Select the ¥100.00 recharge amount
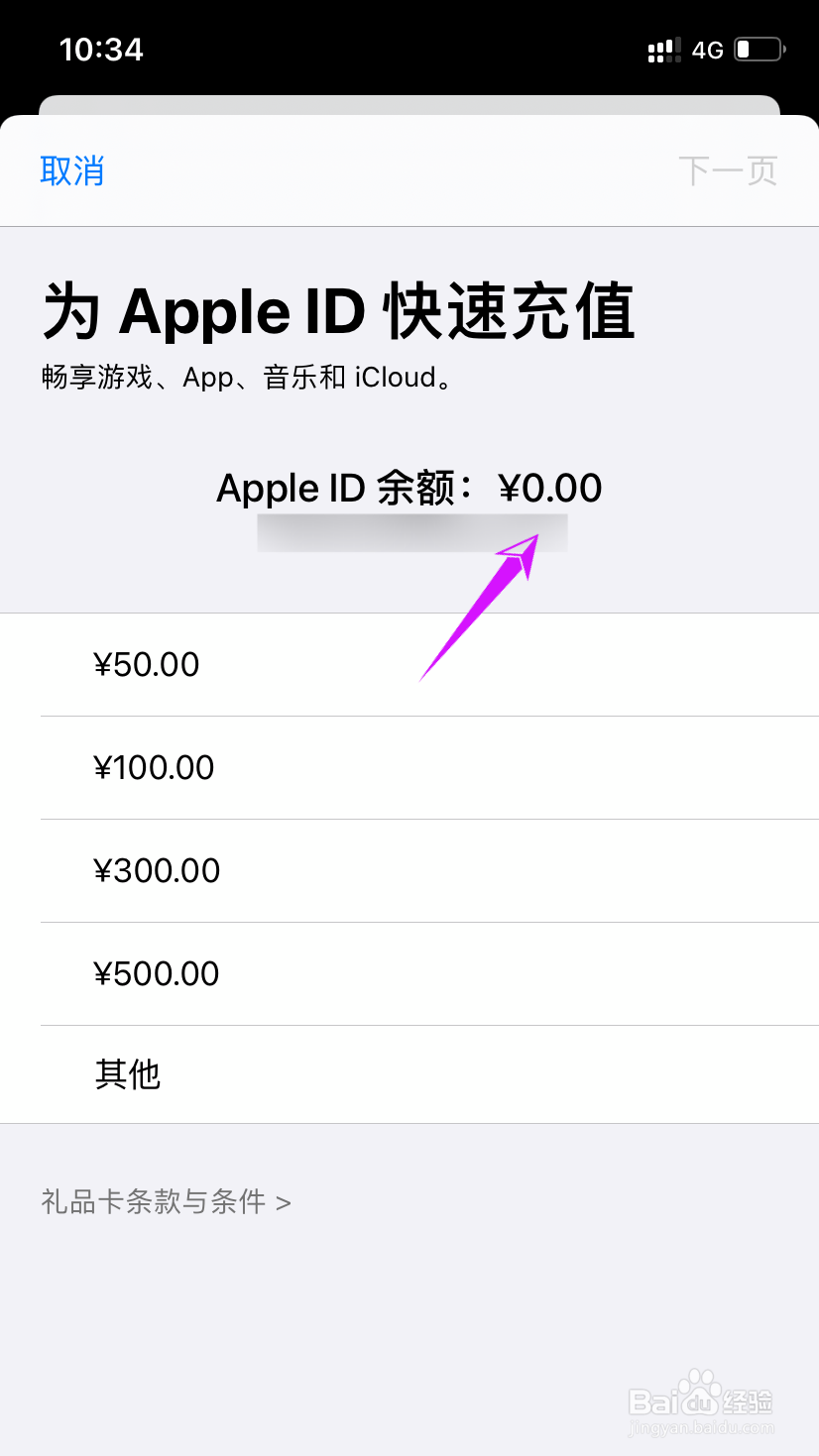The image size is (819, 1456). tap(155, 767)
